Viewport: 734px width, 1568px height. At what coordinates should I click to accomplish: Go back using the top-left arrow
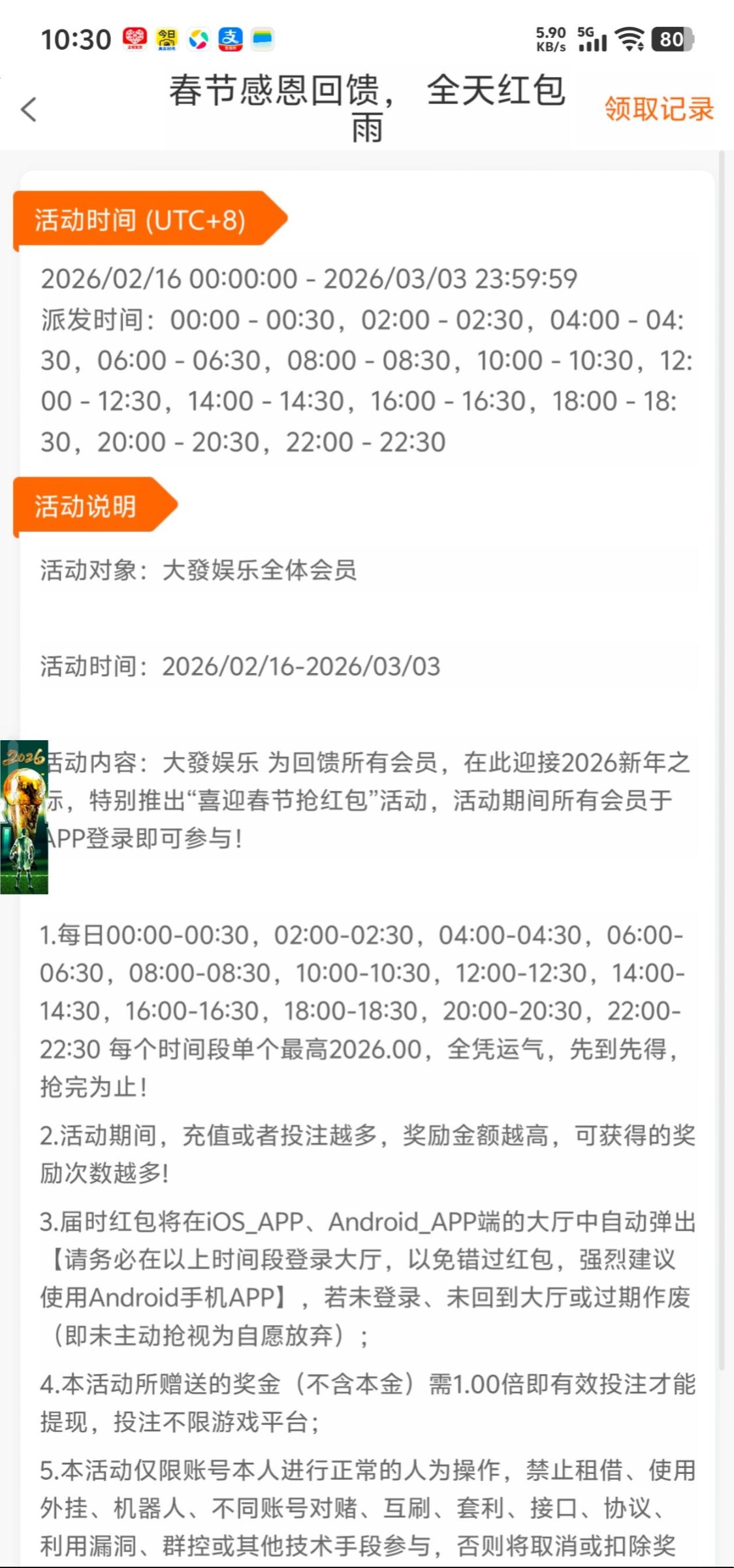[x=29, y=109]
